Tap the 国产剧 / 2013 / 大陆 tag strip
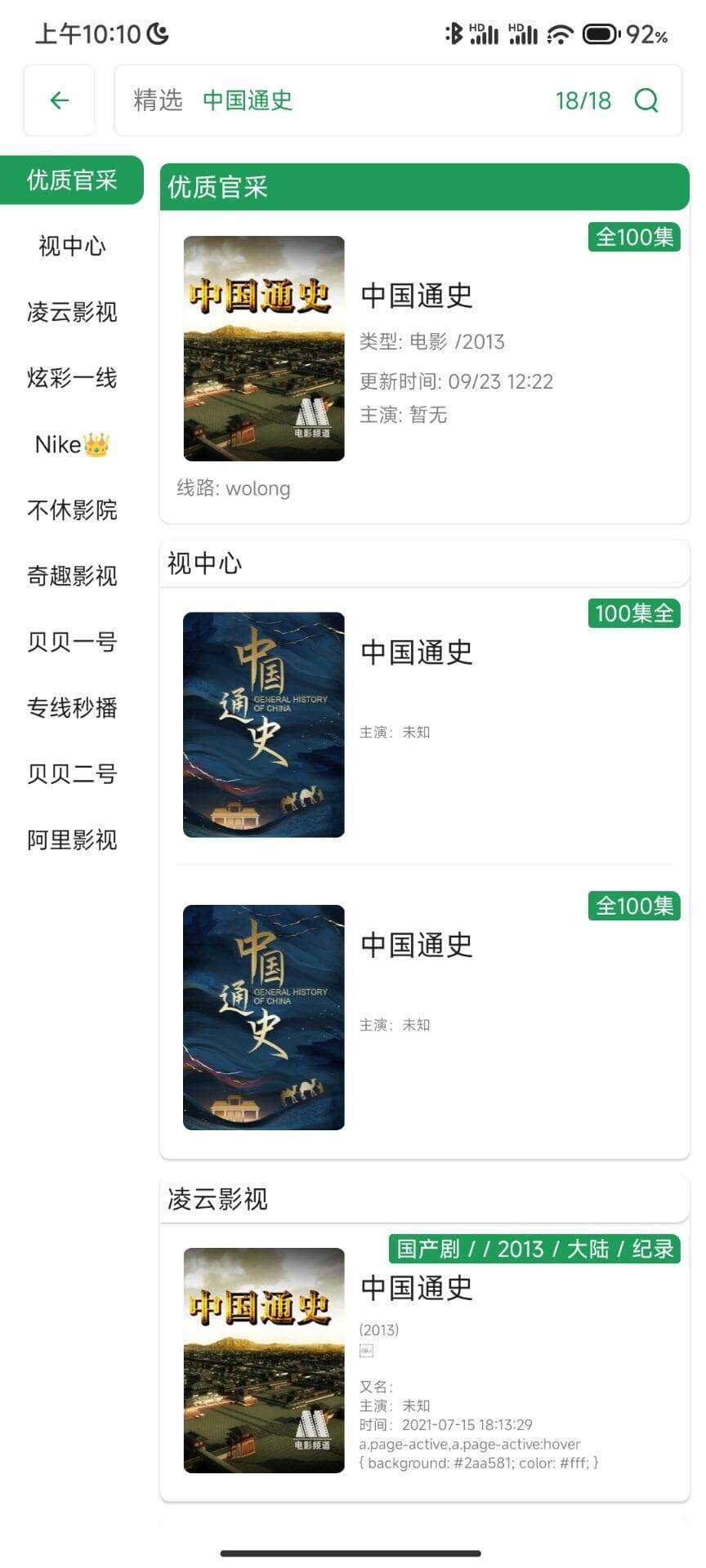The height and width of the screenshot is (1568, 706). point(535,1249)
